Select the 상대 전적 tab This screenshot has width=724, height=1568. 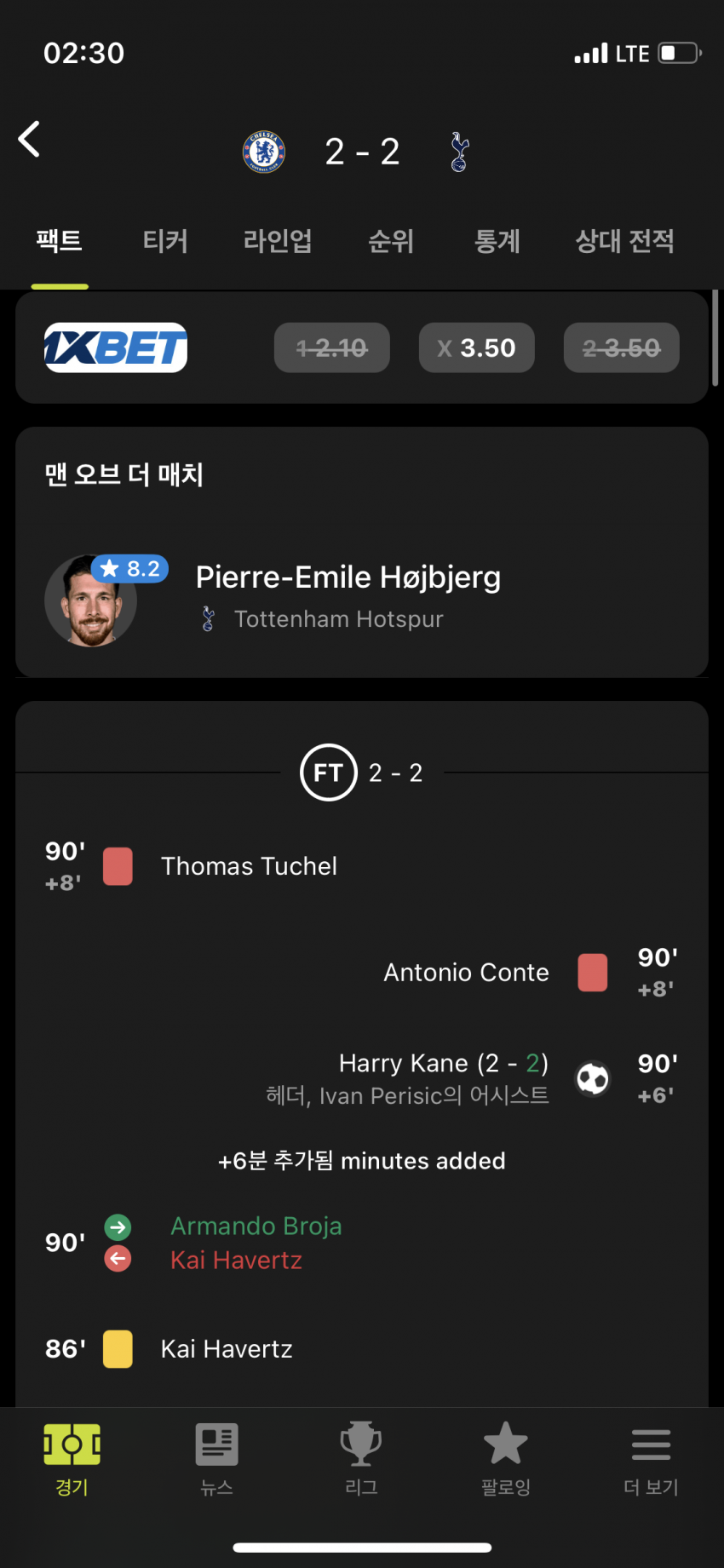coord(625,241)
